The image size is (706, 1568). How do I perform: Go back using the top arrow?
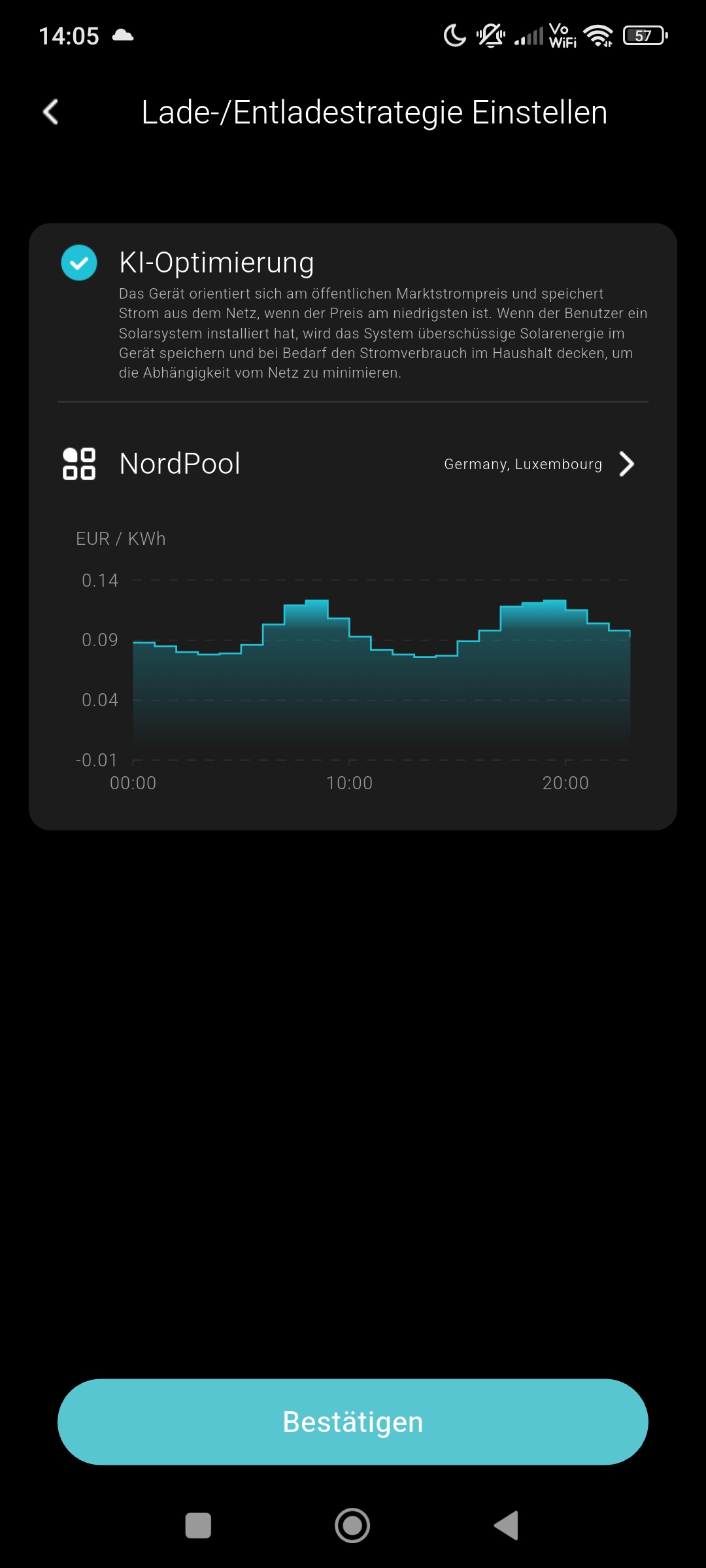[51, 112]
